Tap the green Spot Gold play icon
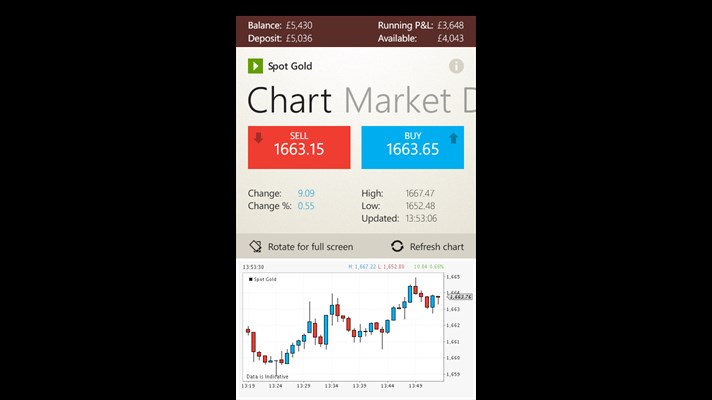 [x=255, y=66]
